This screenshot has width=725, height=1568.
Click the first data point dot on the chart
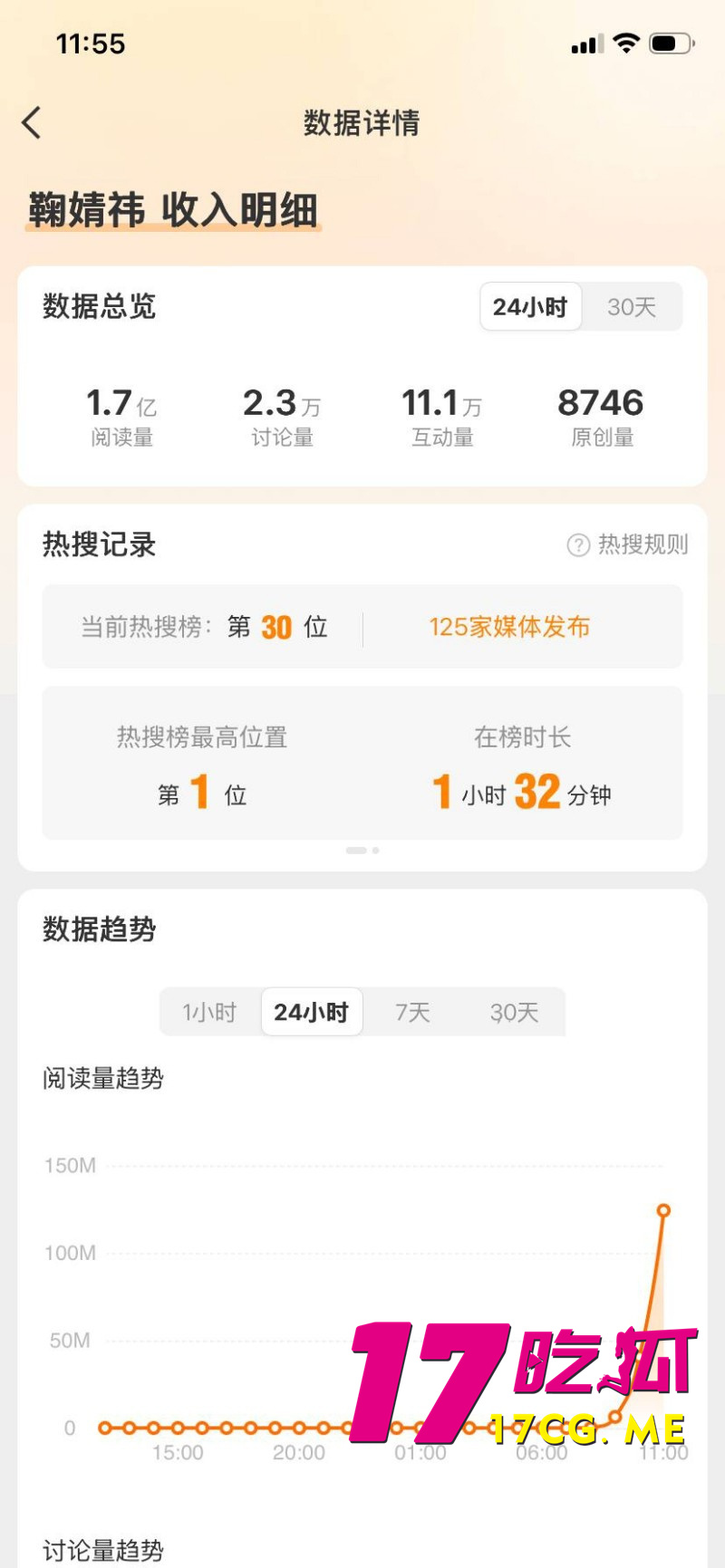pyautogui.click(x=106, y=1429)
